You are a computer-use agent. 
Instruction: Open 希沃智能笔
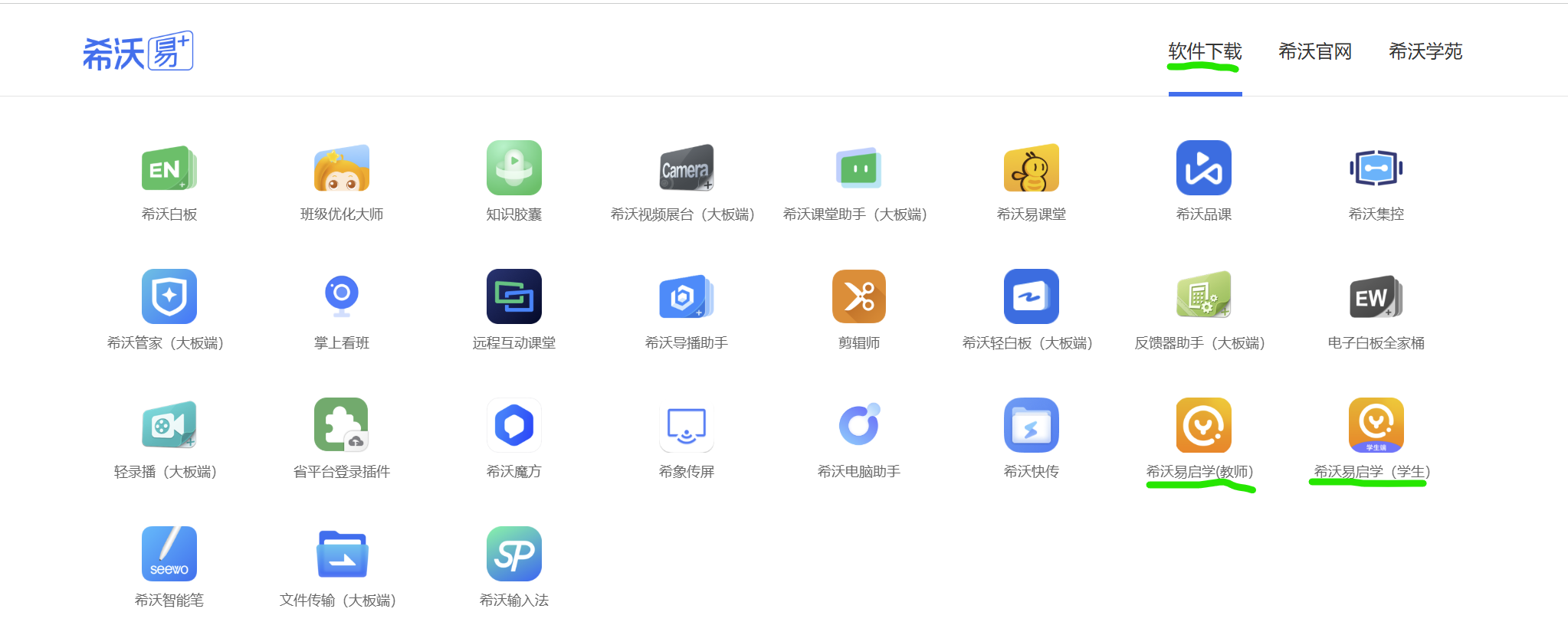point(169,555)
